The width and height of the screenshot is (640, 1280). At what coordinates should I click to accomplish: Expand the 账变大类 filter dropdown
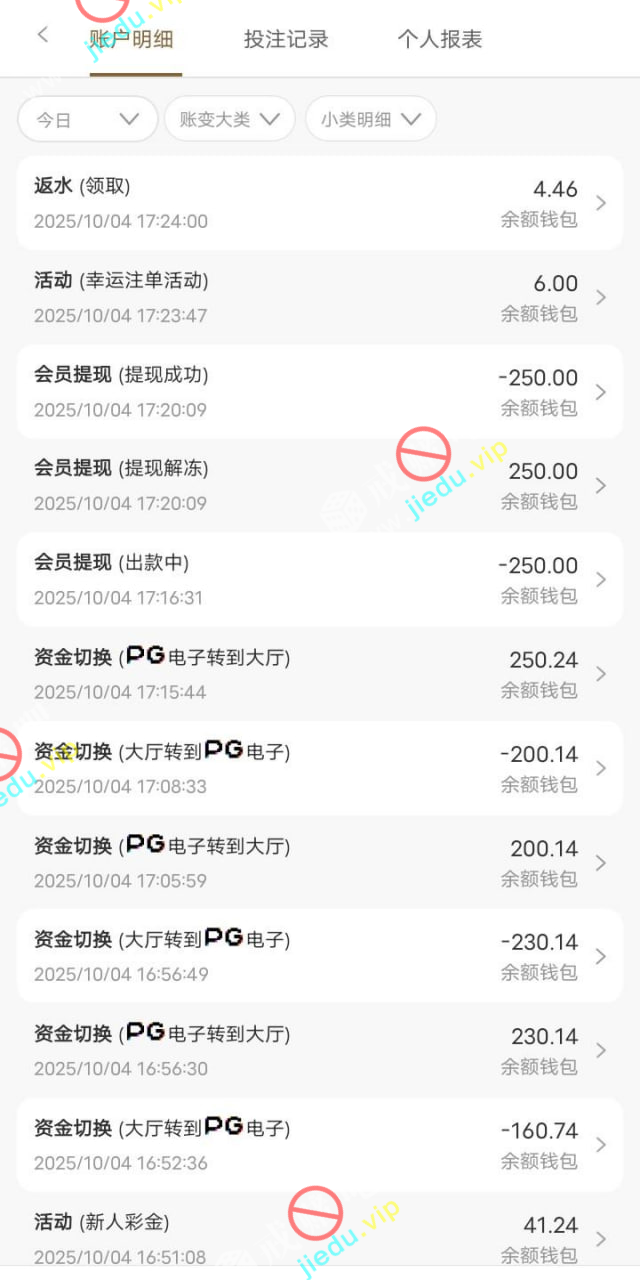pos(229,119)
